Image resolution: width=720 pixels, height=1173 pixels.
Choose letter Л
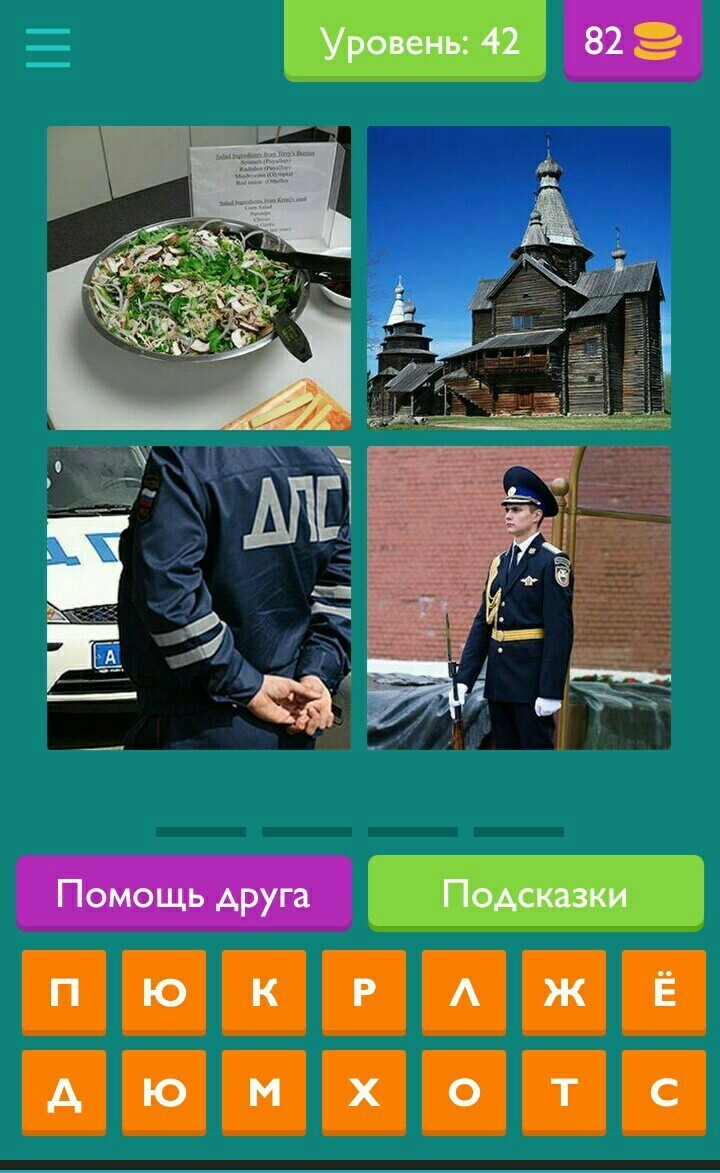[x=464, y=991]
